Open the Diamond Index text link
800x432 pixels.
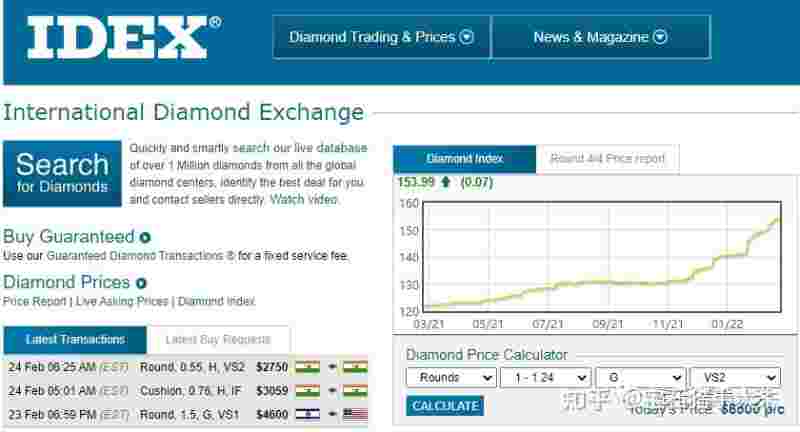click(x=216, y=301)
